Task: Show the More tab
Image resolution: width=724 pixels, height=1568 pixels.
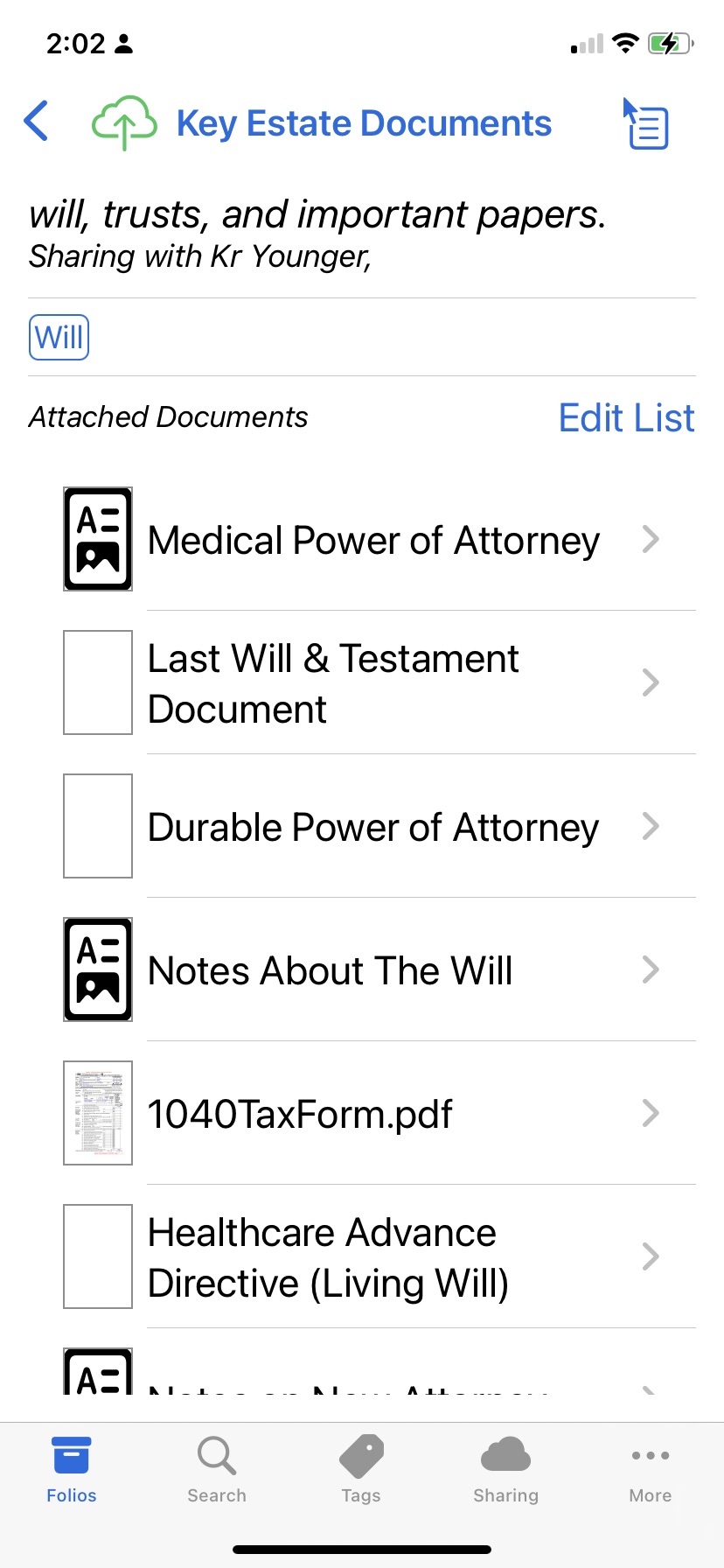Action: coord(650,1469)
